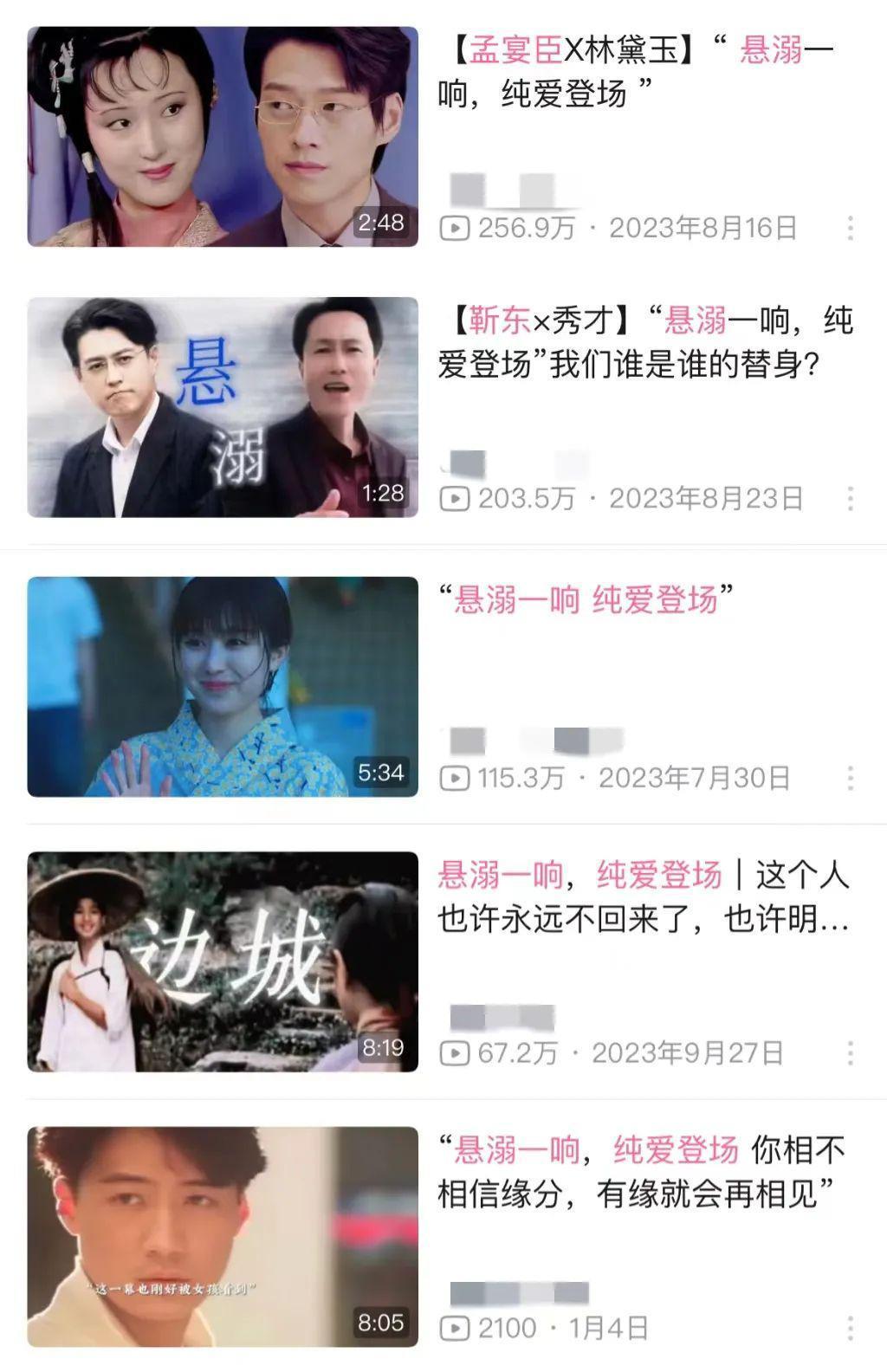
Task: Click the play count icon beside 203.5万
Action: pos(458,497)
